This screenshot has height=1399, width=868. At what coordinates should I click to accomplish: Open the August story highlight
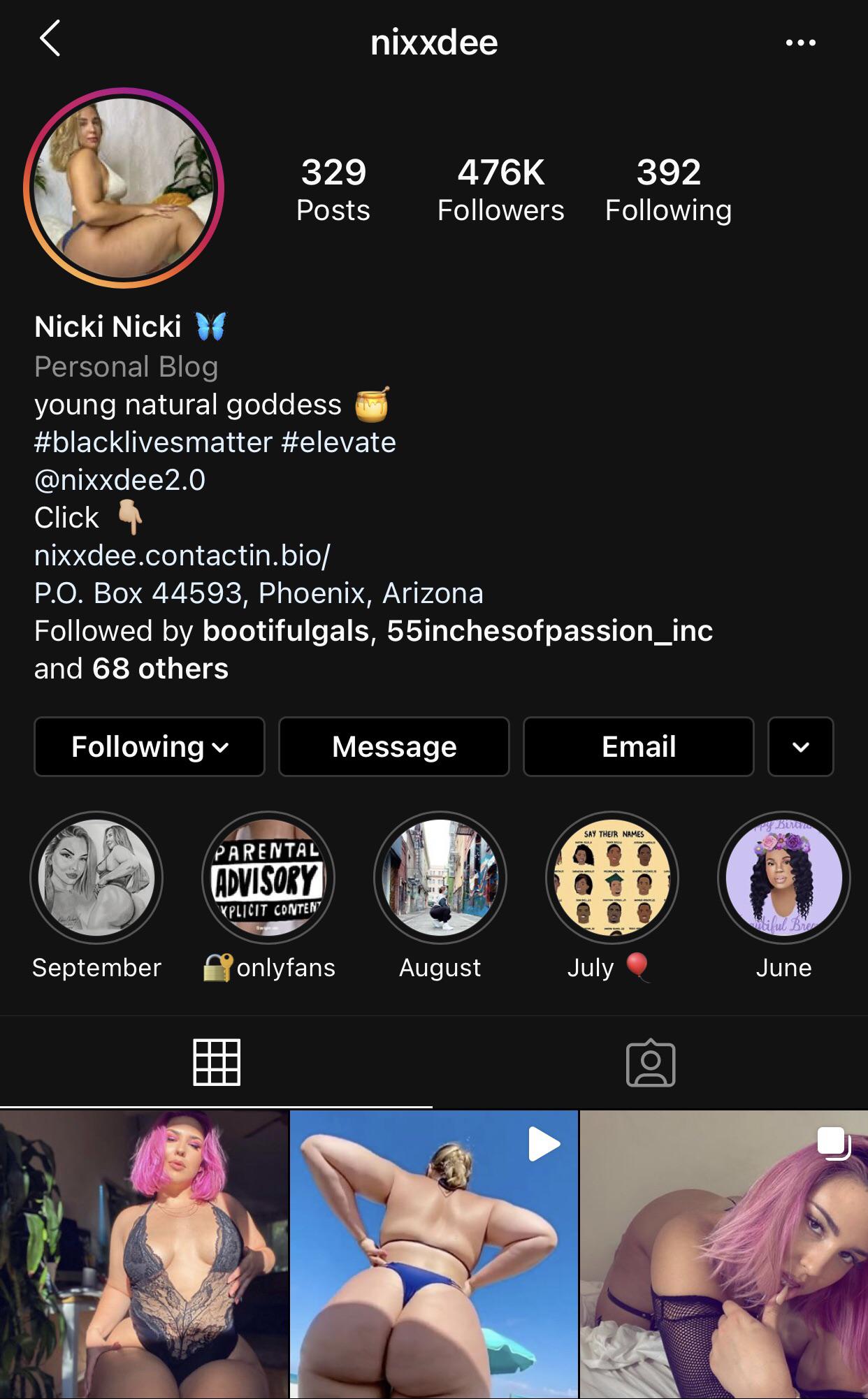click(440, 878)
